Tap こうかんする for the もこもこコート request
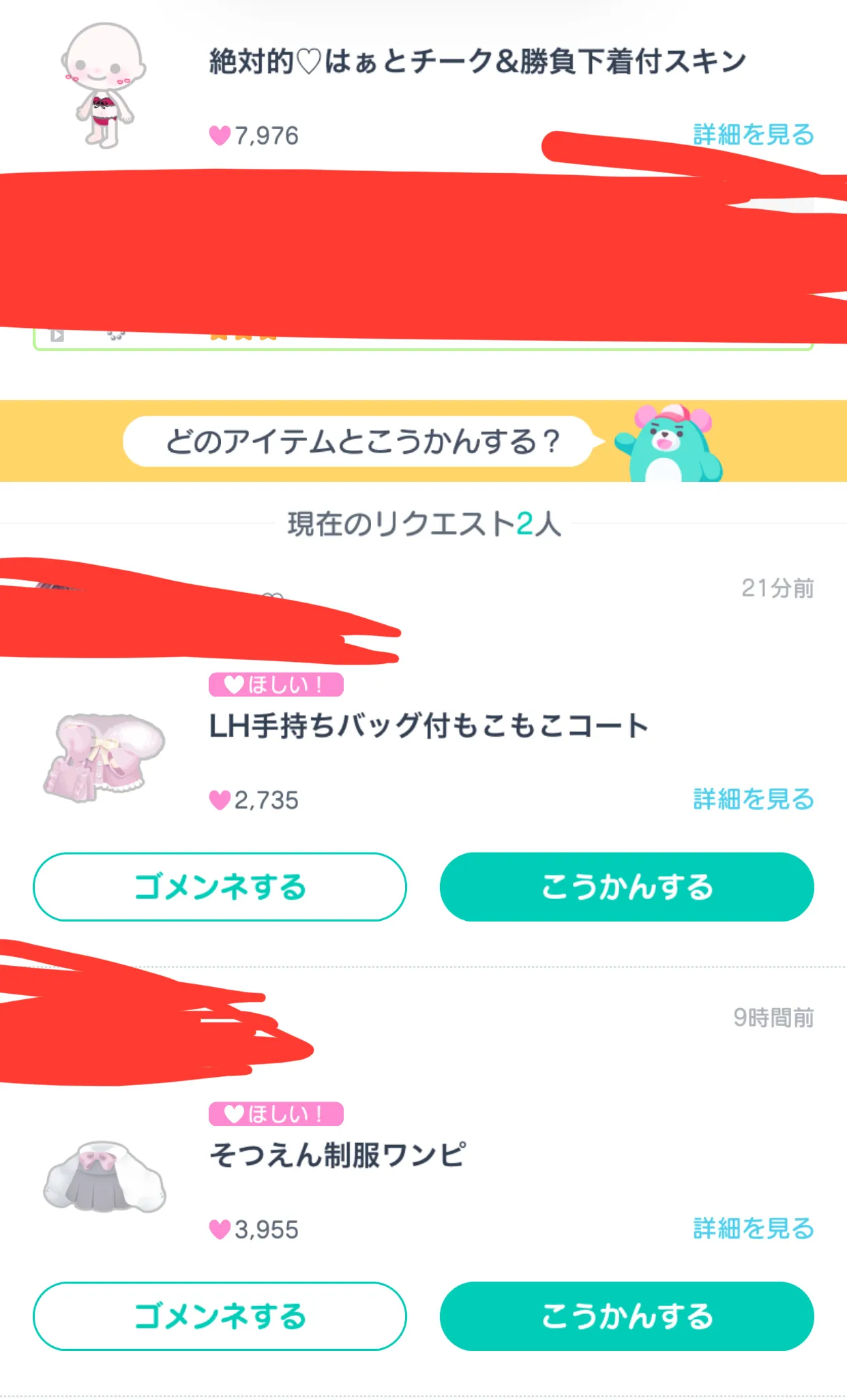 tap(627, 887)
